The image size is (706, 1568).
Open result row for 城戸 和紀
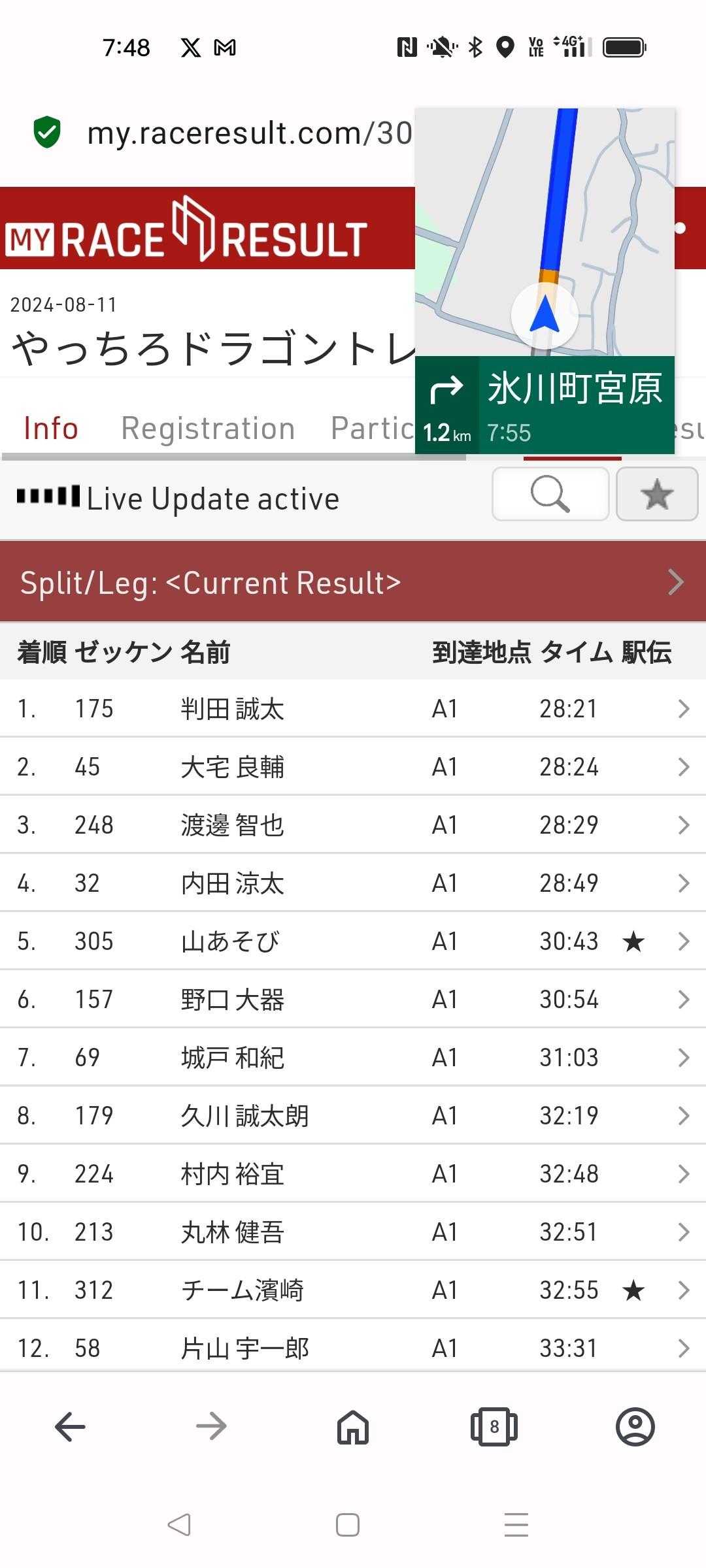tap(353, 1058)
